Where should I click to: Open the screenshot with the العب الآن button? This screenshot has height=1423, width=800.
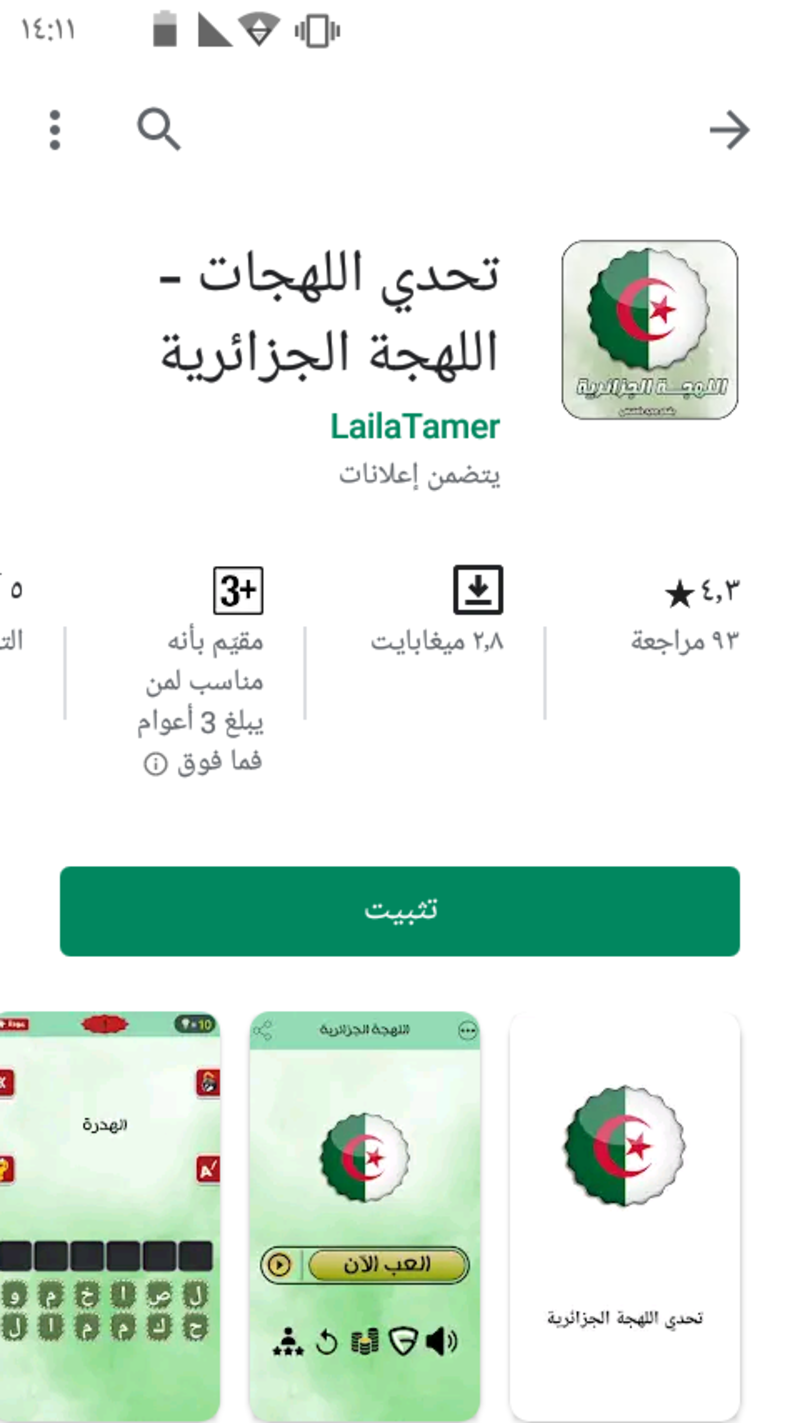[365, 1215]
